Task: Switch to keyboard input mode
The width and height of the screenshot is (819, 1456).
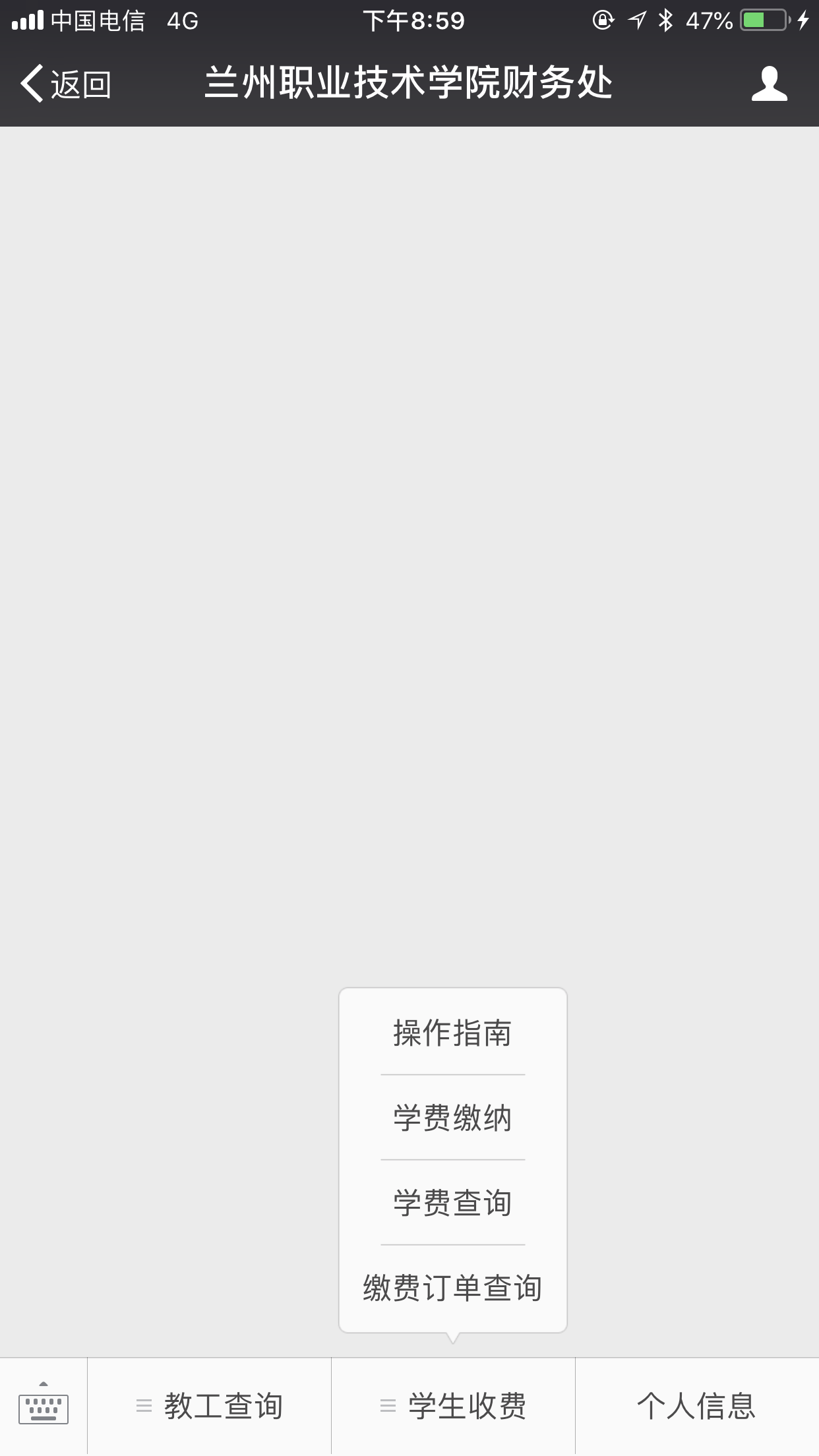Action: [44, 1406]
